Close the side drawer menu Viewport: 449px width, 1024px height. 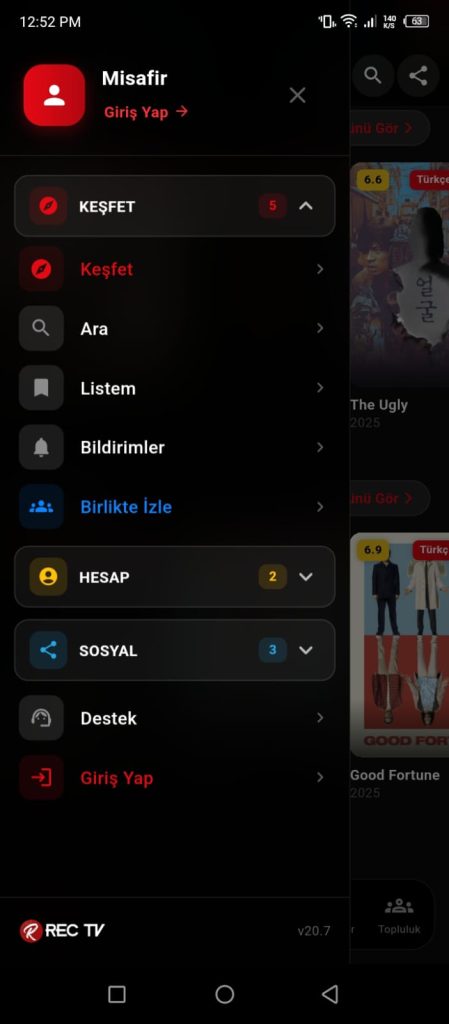pos(298,96)
